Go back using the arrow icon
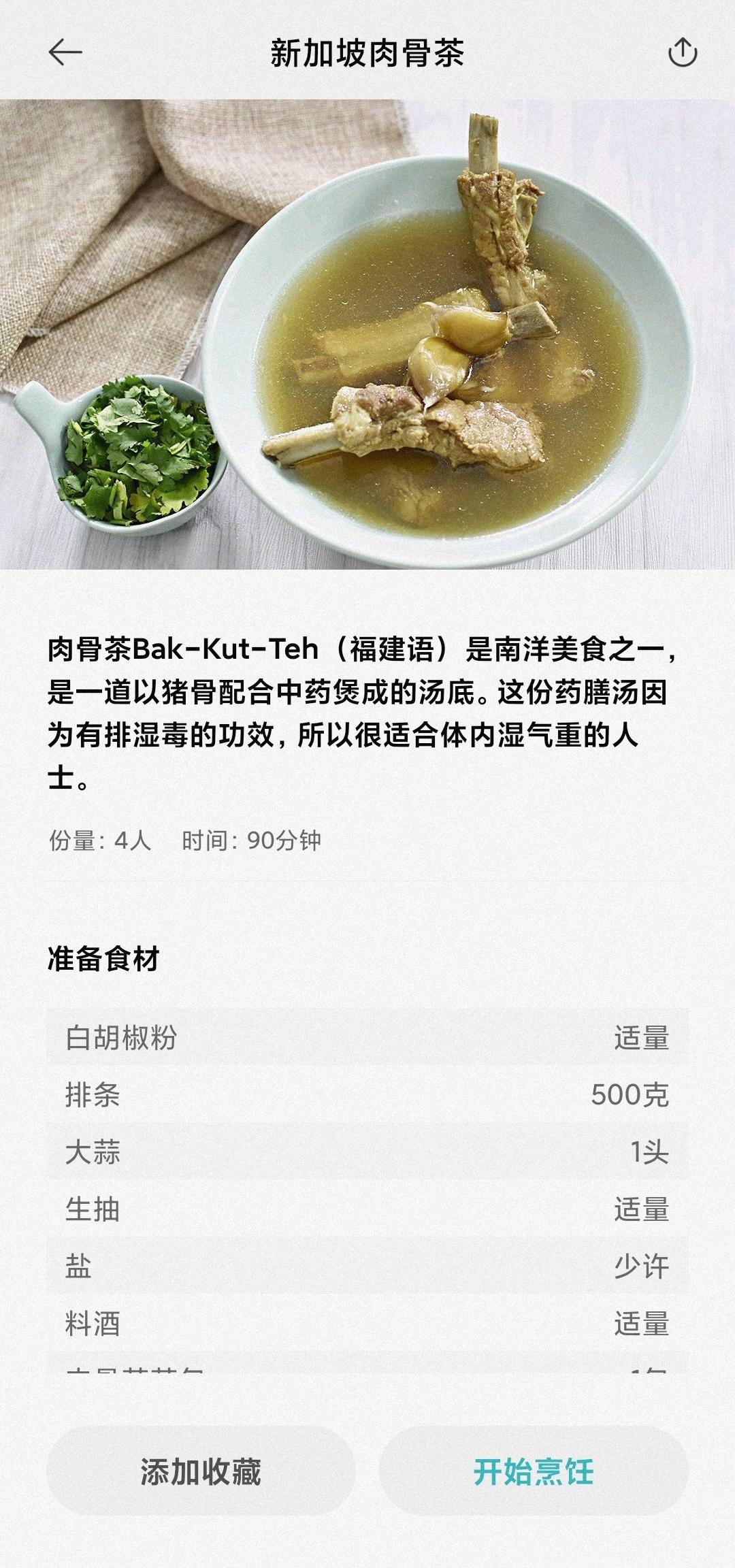This screenshot has width=735, height=1568. pyautogui.click(x=65, y=52)
